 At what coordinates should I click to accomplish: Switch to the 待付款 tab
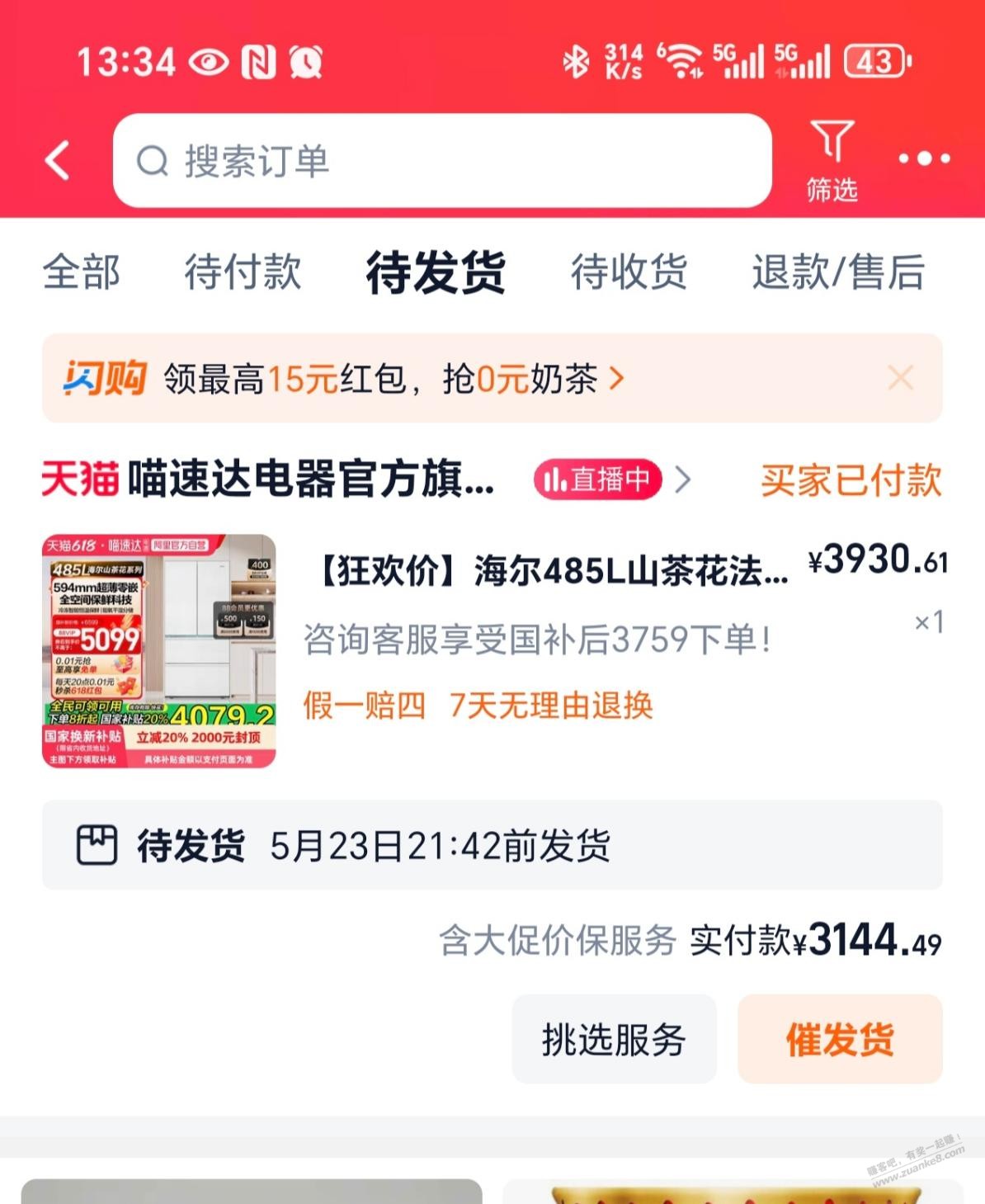(x=243, y=272)
